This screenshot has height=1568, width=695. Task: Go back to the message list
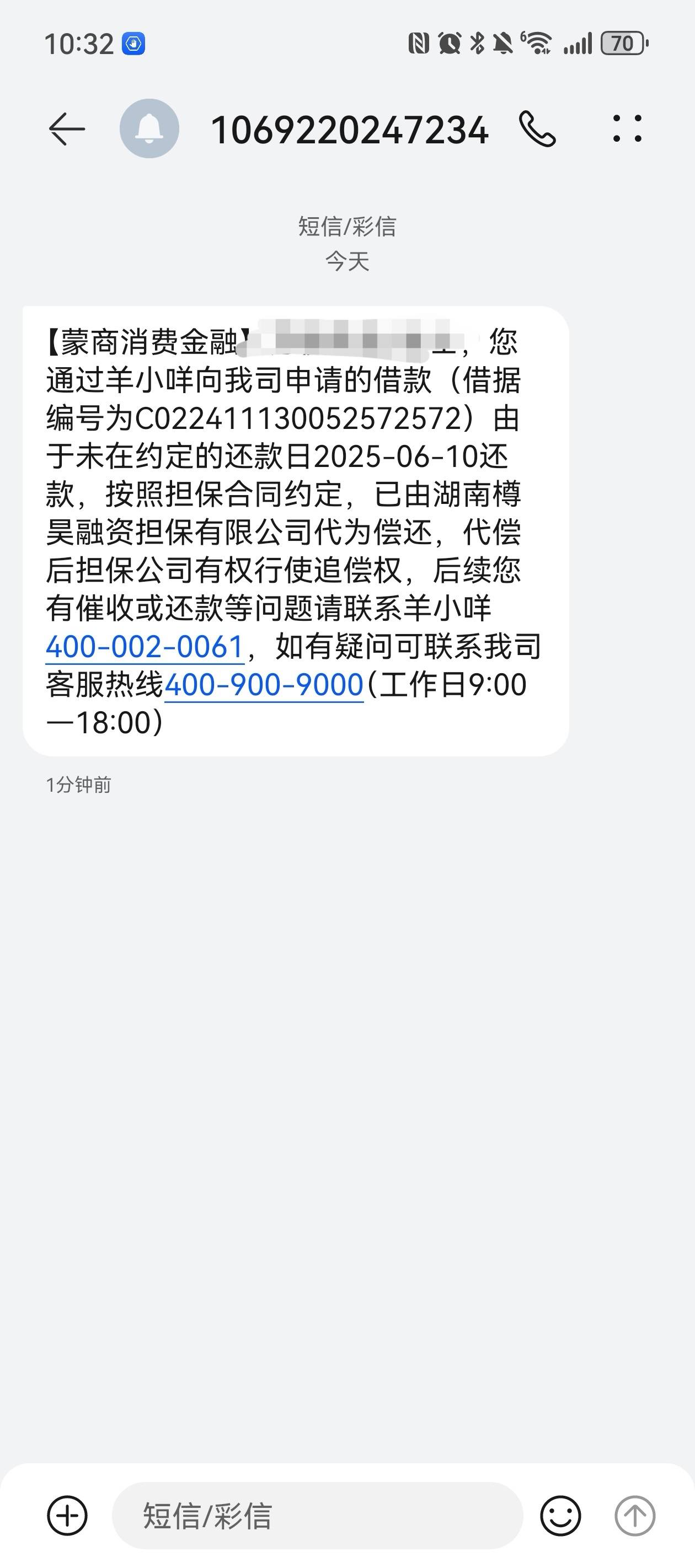click(66, 129)
